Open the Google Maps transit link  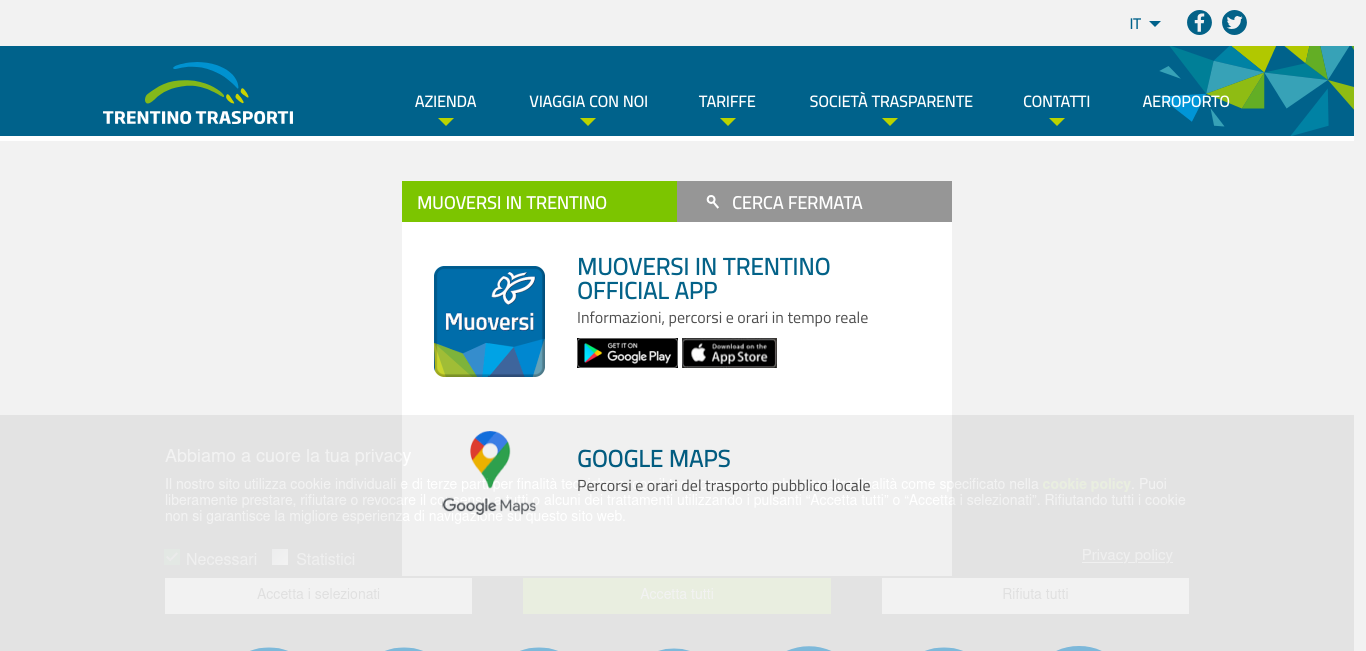click(x=653, y=459)
